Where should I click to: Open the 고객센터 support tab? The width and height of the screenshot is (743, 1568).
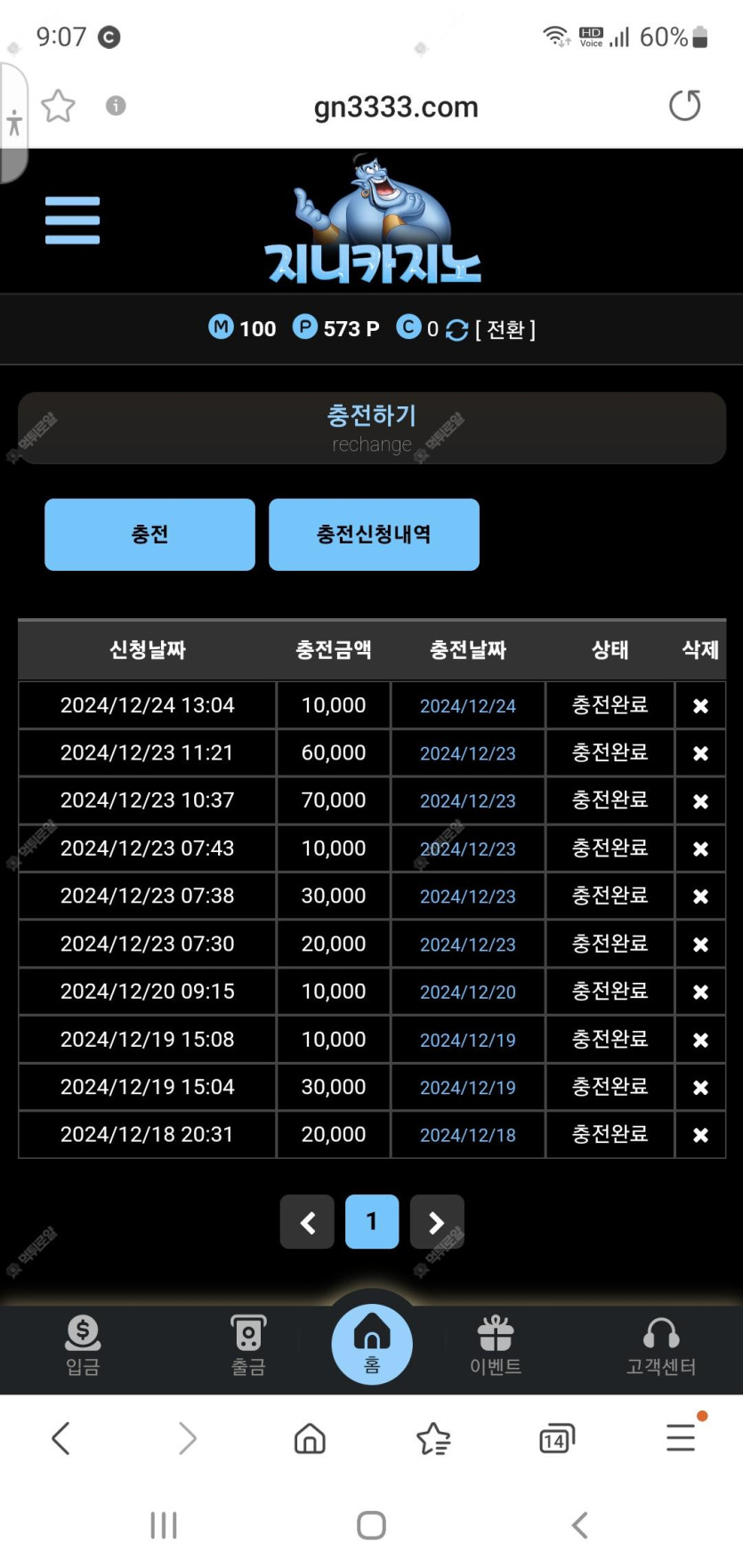point(661,1346)
